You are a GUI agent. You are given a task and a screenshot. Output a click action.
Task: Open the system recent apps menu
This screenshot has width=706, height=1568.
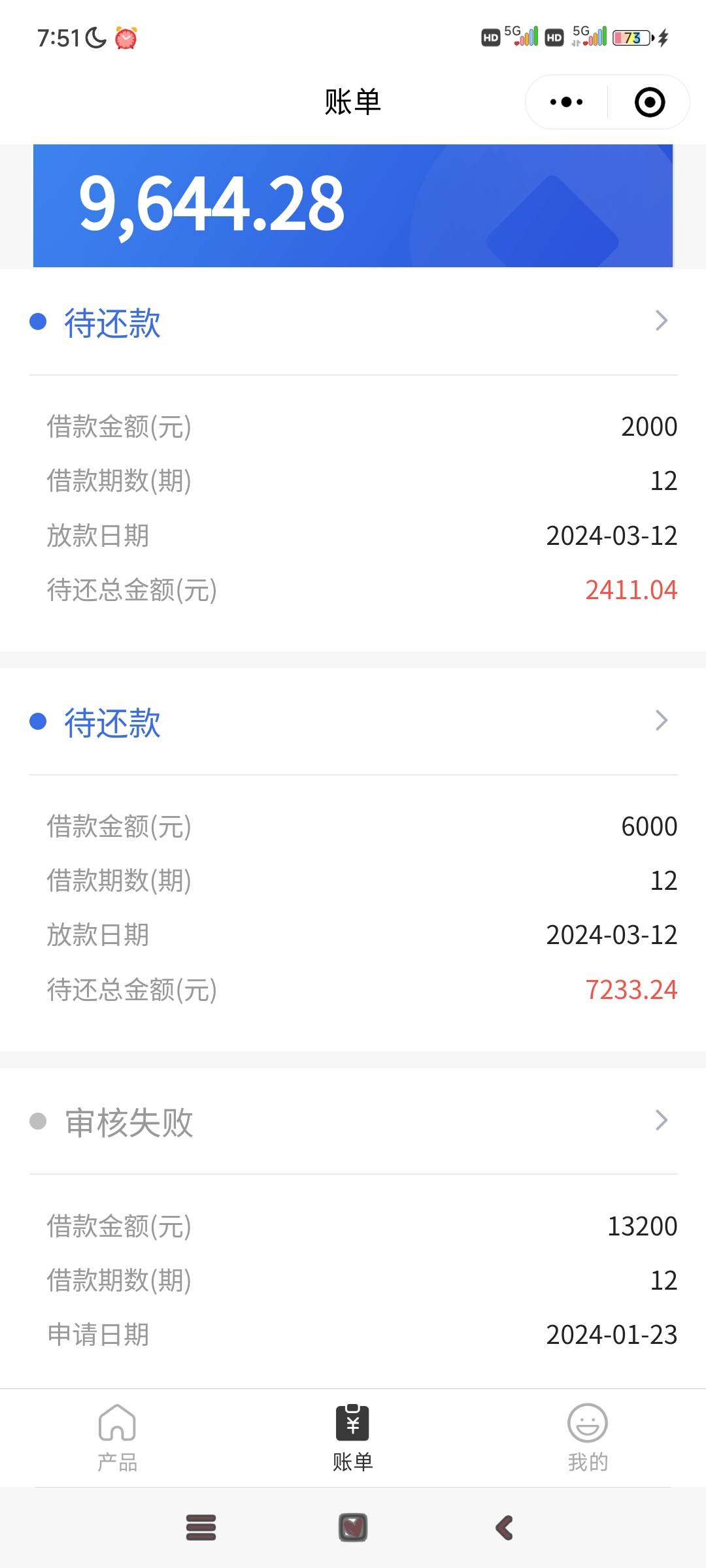click(x=201, y=1527)
